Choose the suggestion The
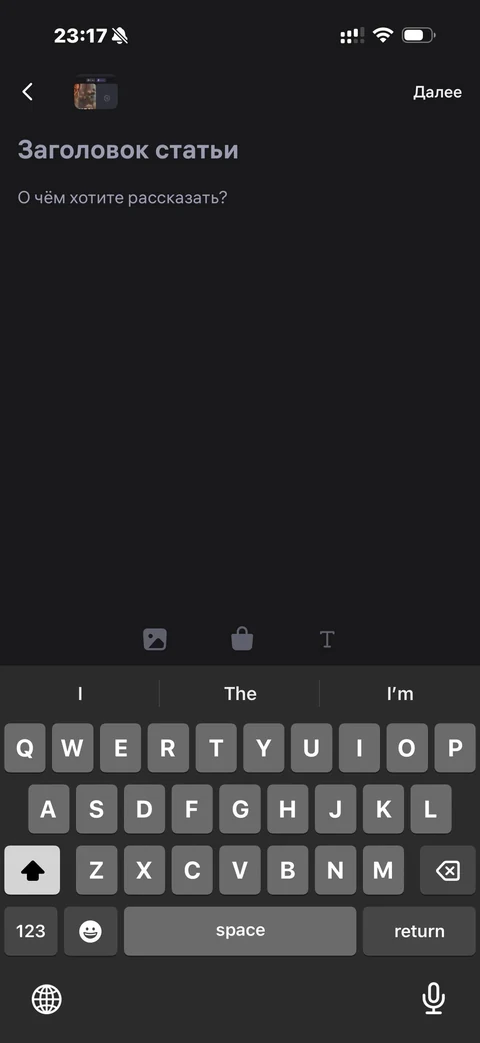This screenshot has width=480, height=1043. (240, 694)
